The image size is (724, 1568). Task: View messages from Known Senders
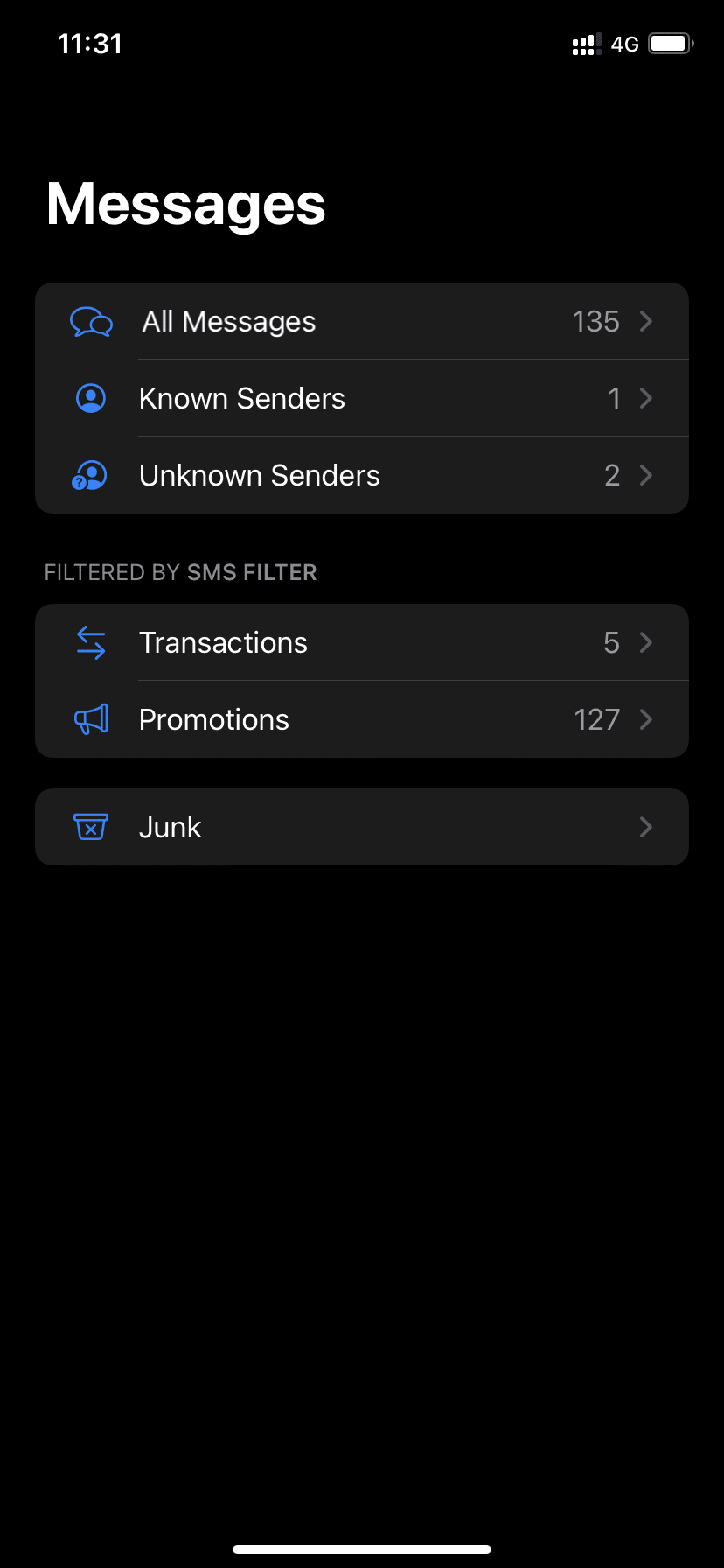361,399
